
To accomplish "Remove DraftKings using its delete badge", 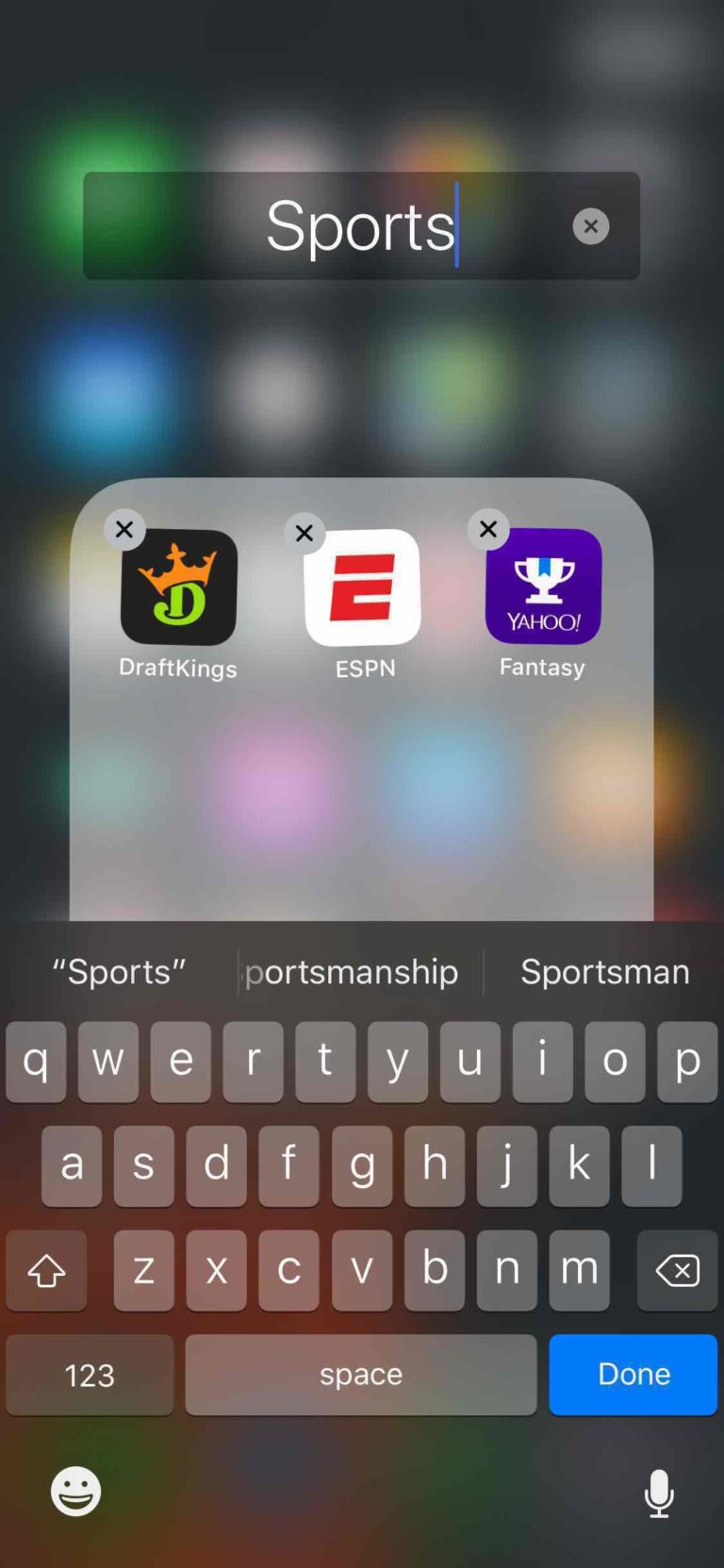I will click(123, 529).
